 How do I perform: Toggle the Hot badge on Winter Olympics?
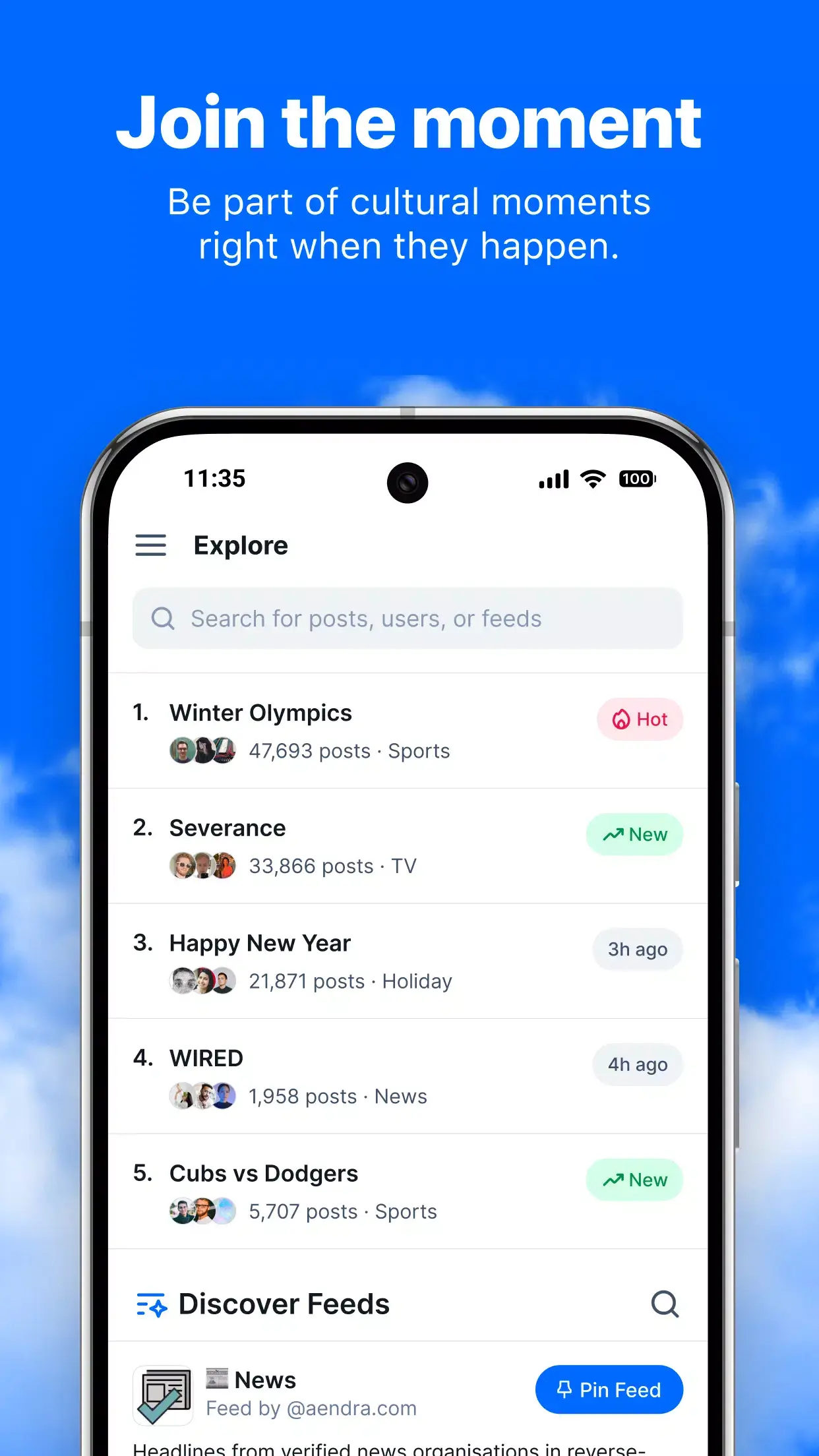click(x=640, y=719)
